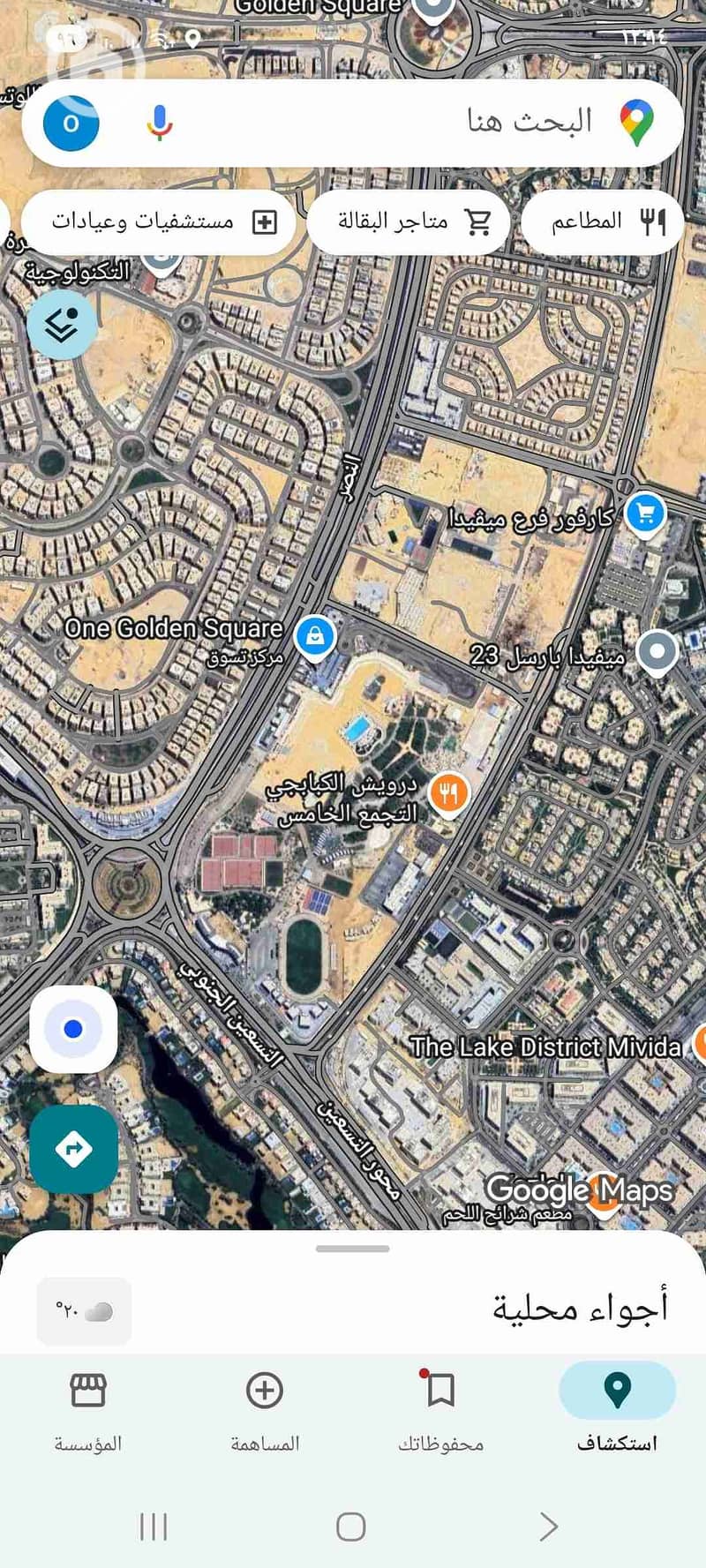Open the map layers button
The height and width of the screenshot is (1568, 706).
click(62, 326)
